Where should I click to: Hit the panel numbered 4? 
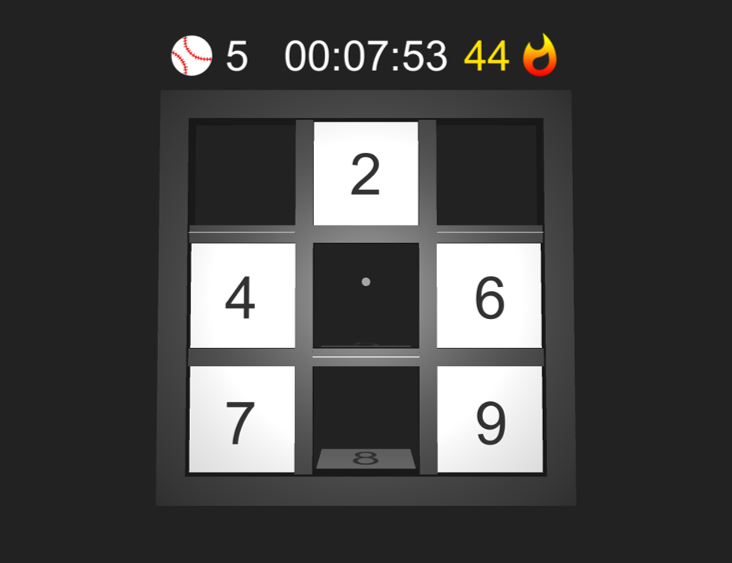[x=241, y=297]
